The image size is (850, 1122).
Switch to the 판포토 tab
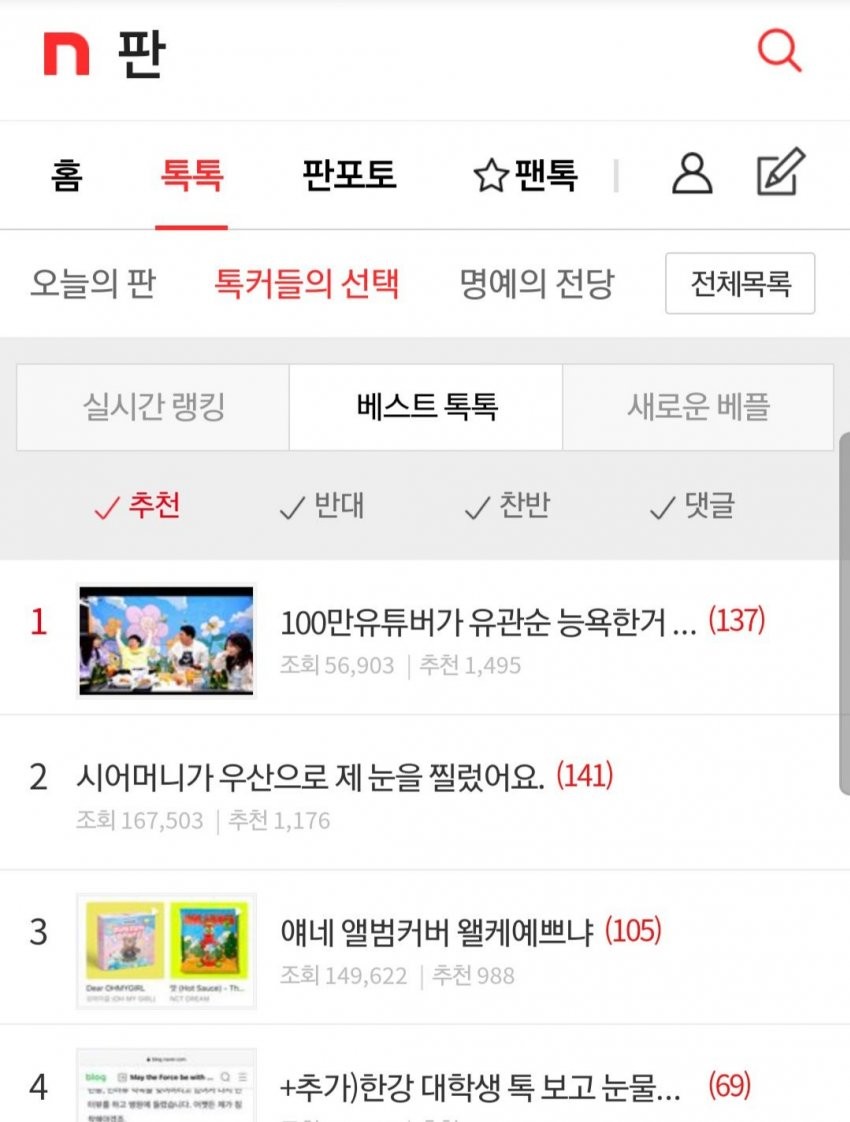point(349,176)
